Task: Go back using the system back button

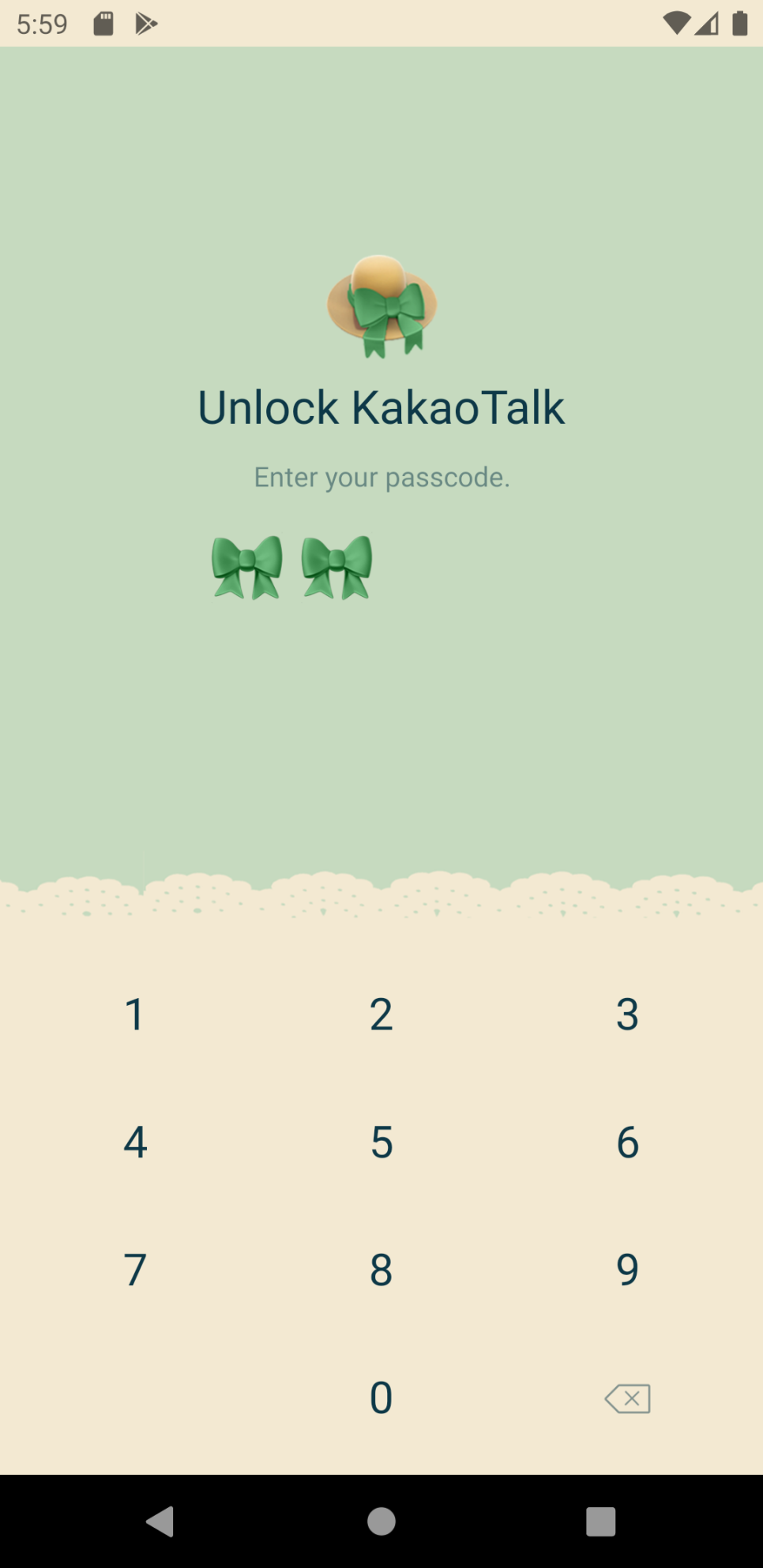Action: pyautogui.click(x=161, y=1521)
